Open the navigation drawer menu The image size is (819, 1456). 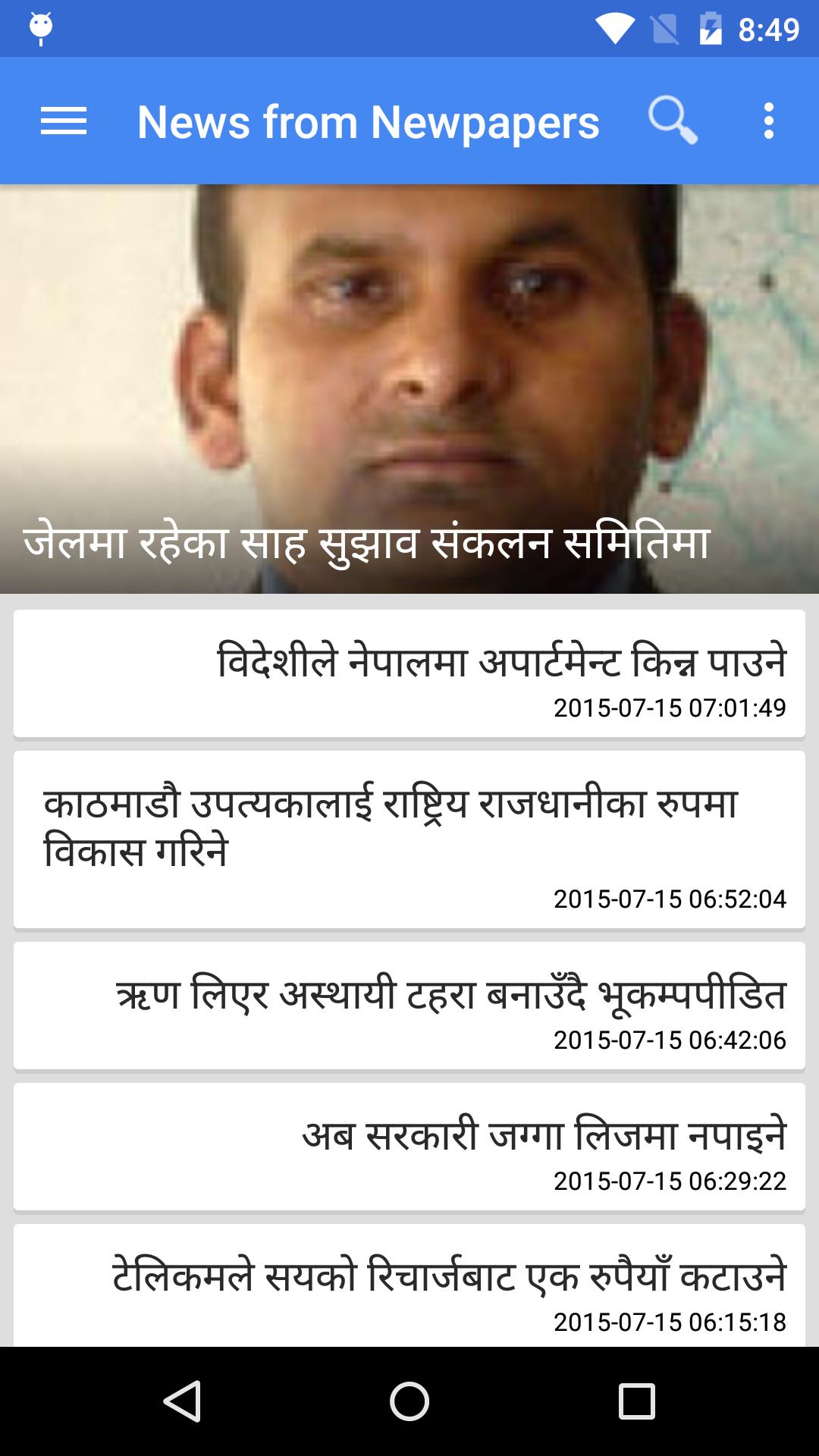tap(64, 120)
